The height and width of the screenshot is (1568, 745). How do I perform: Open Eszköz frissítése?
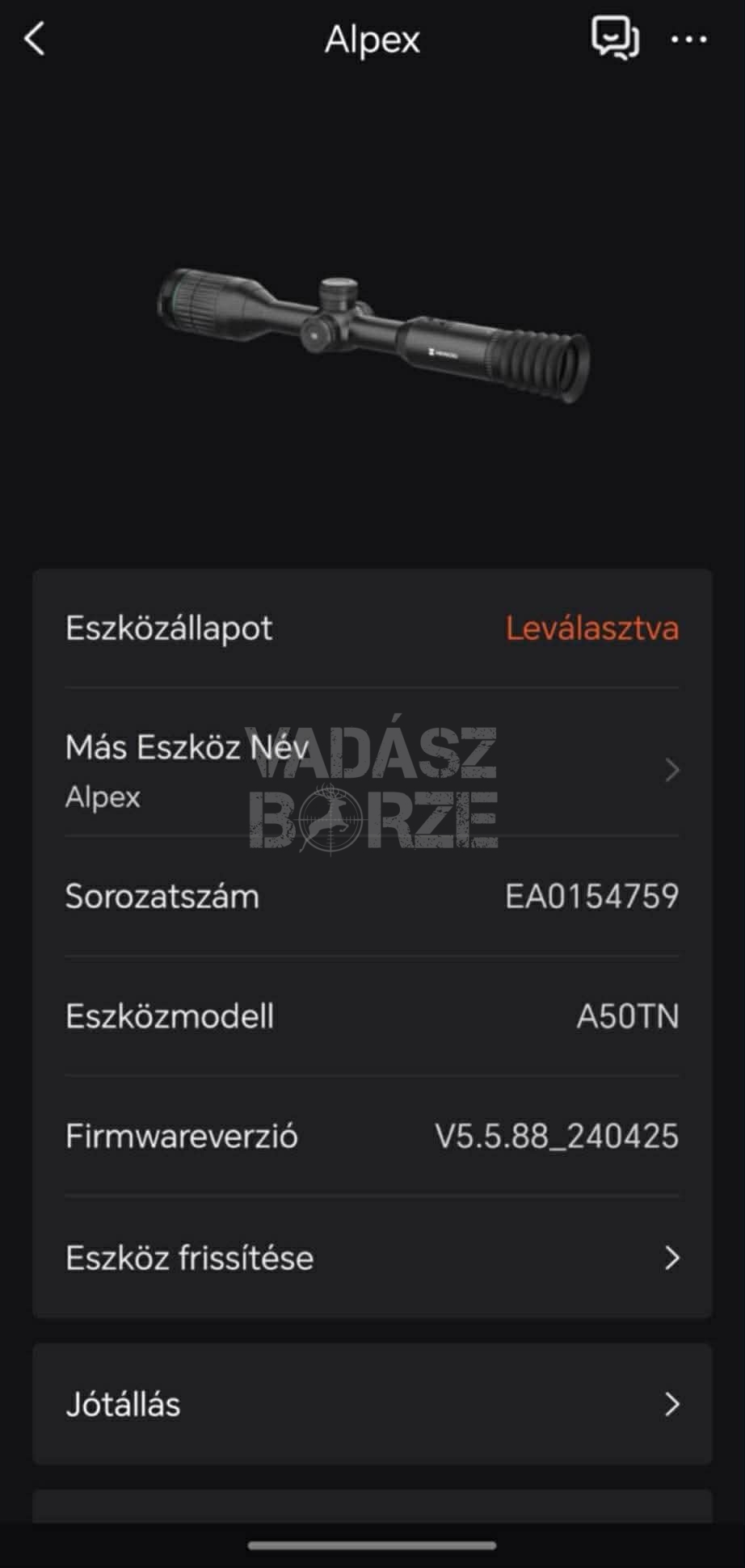[x=372, y=1258]
